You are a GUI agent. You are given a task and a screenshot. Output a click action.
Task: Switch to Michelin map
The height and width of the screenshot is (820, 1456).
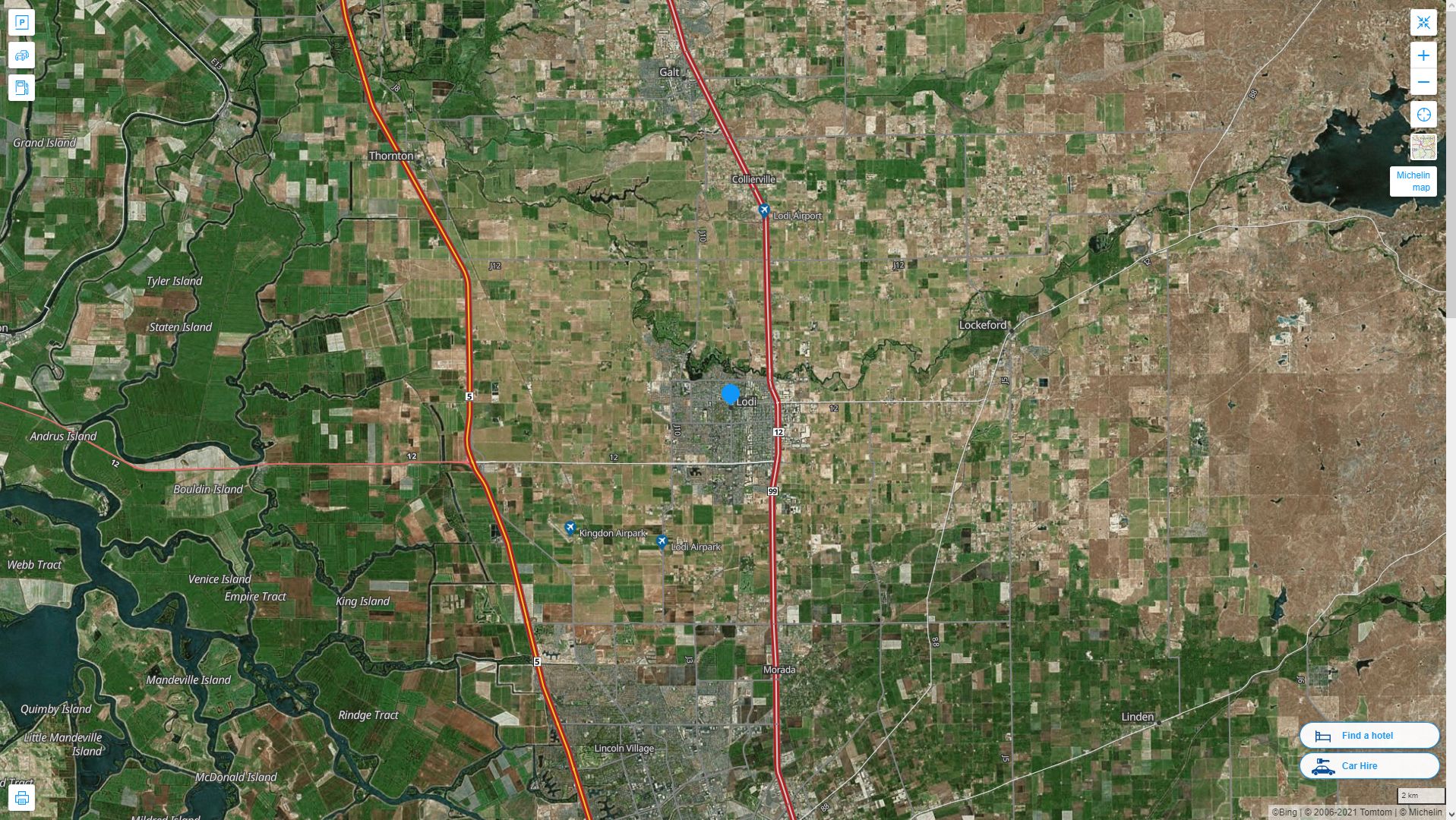tap(1413, 181)
